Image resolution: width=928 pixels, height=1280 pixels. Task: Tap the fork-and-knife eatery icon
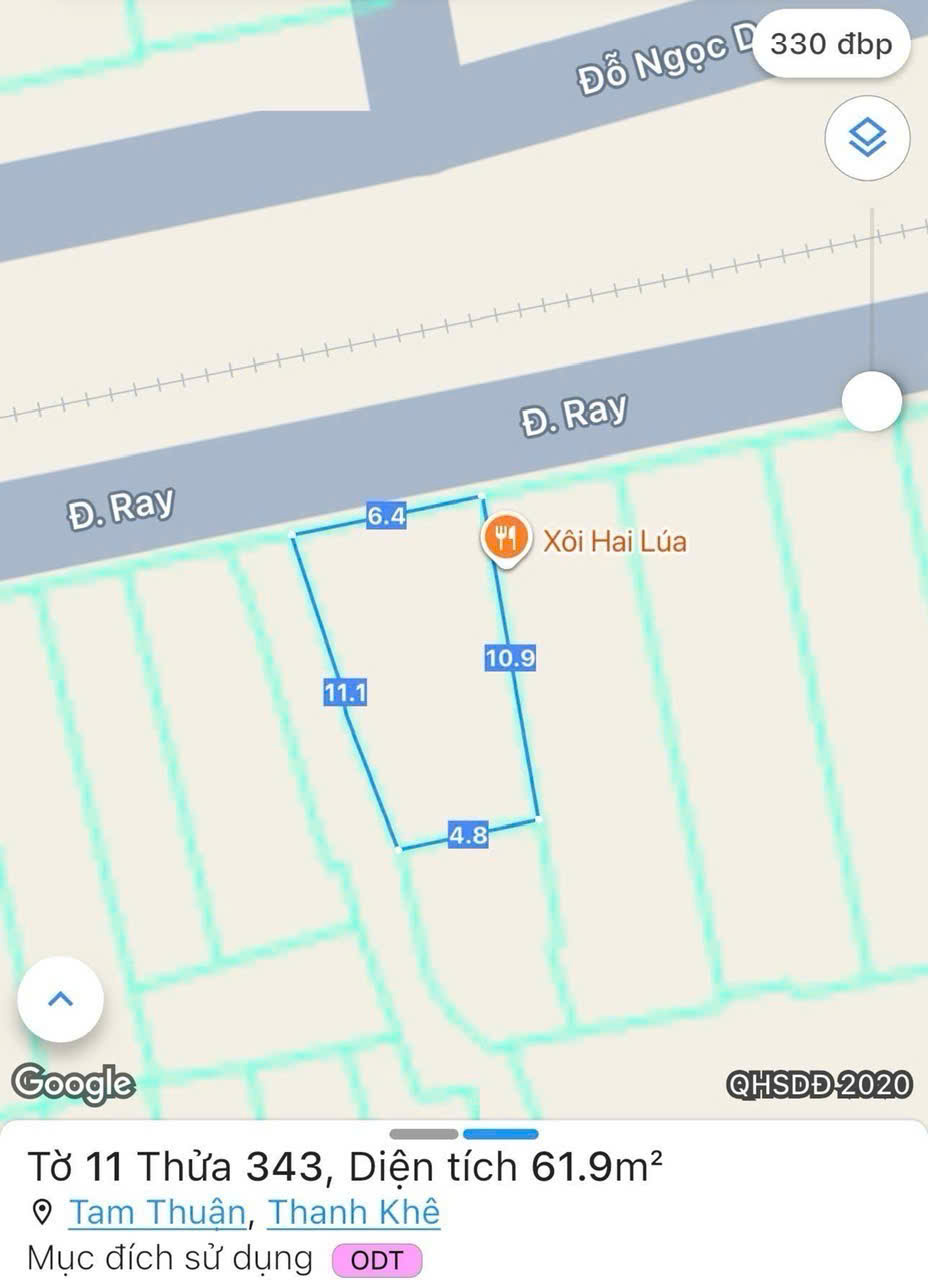505,537
